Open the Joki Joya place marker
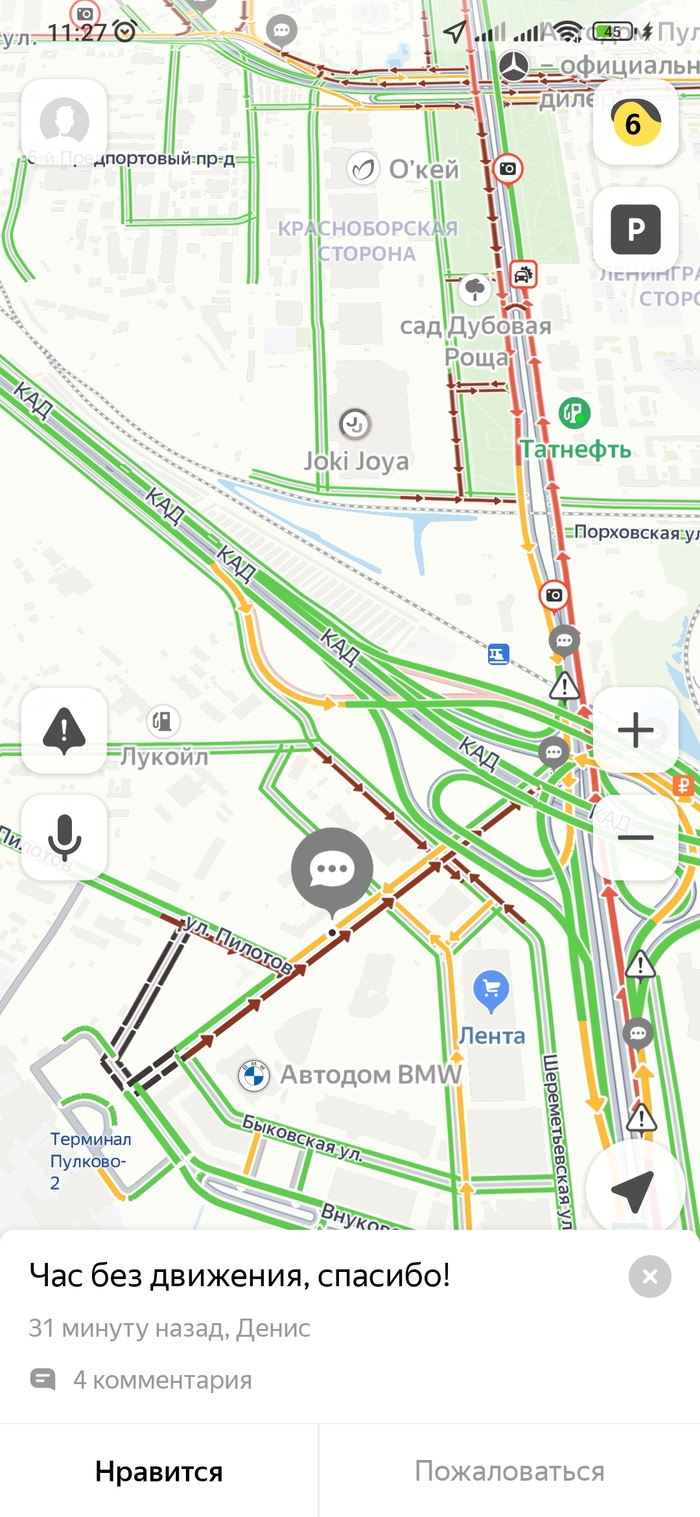 click(354, 425)
